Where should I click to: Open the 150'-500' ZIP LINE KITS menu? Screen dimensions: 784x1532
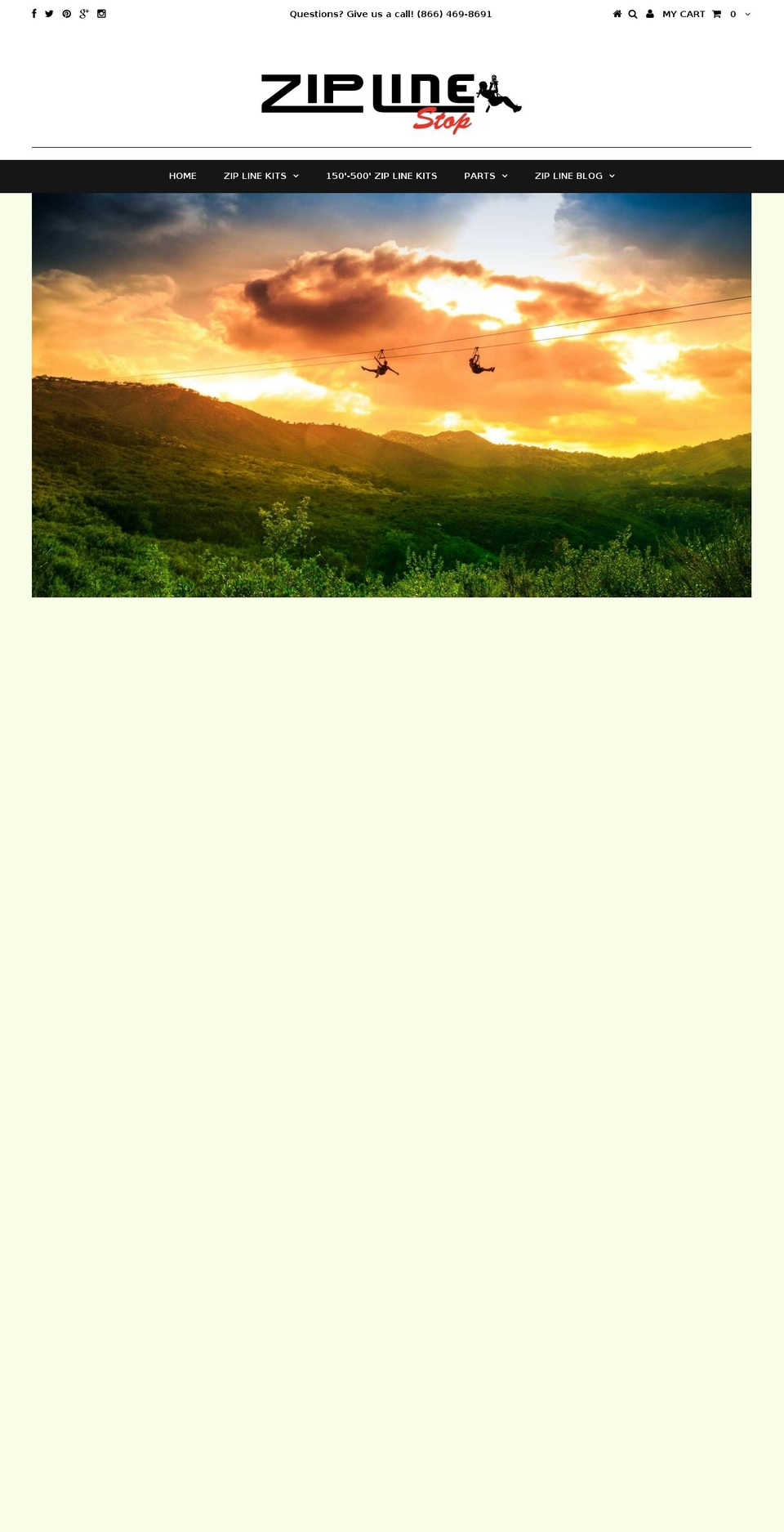tap(381, 176)
